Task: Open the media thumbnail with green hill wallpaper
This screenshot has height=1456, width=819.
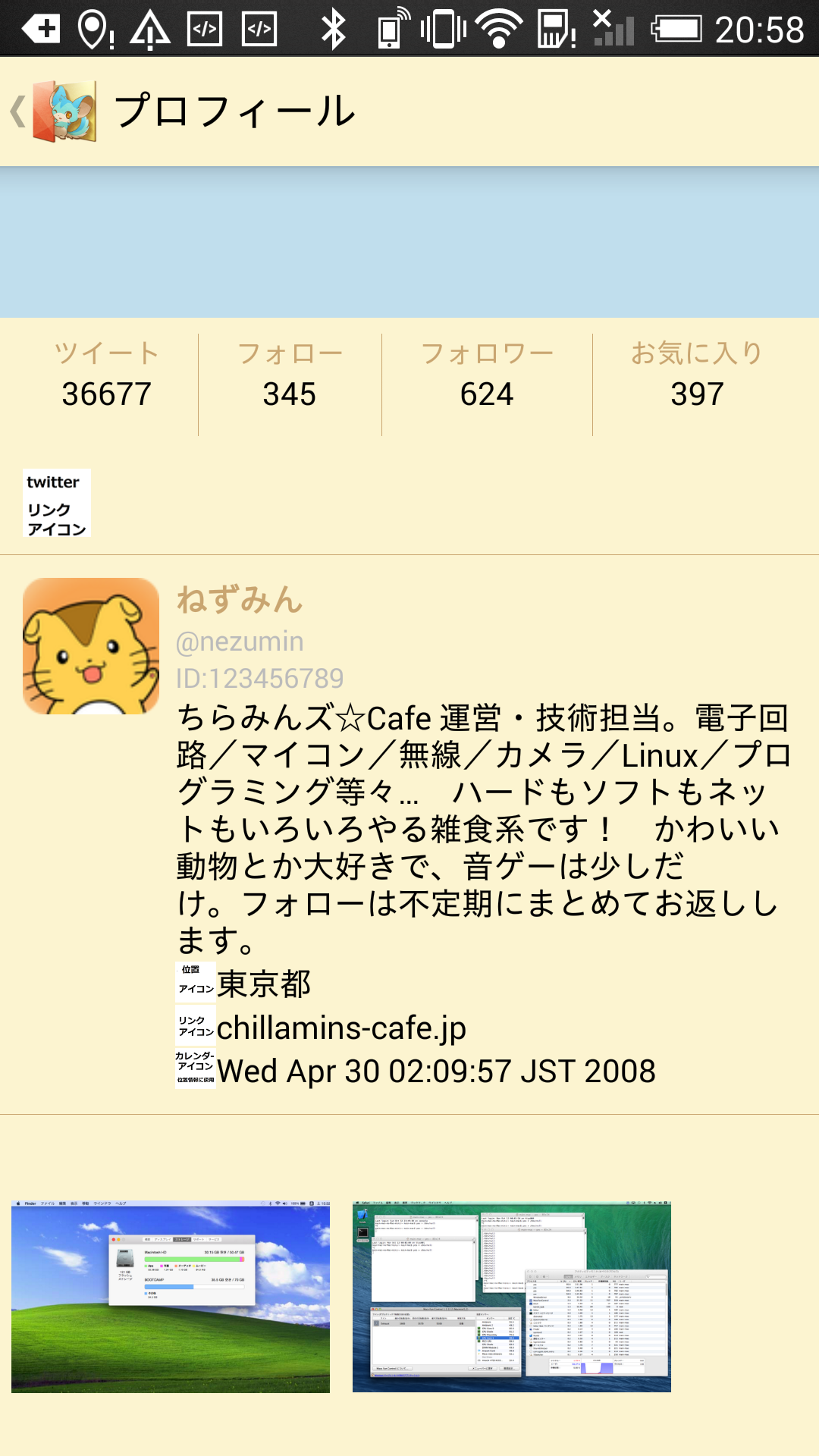Action: click(x=171, y=1297)
